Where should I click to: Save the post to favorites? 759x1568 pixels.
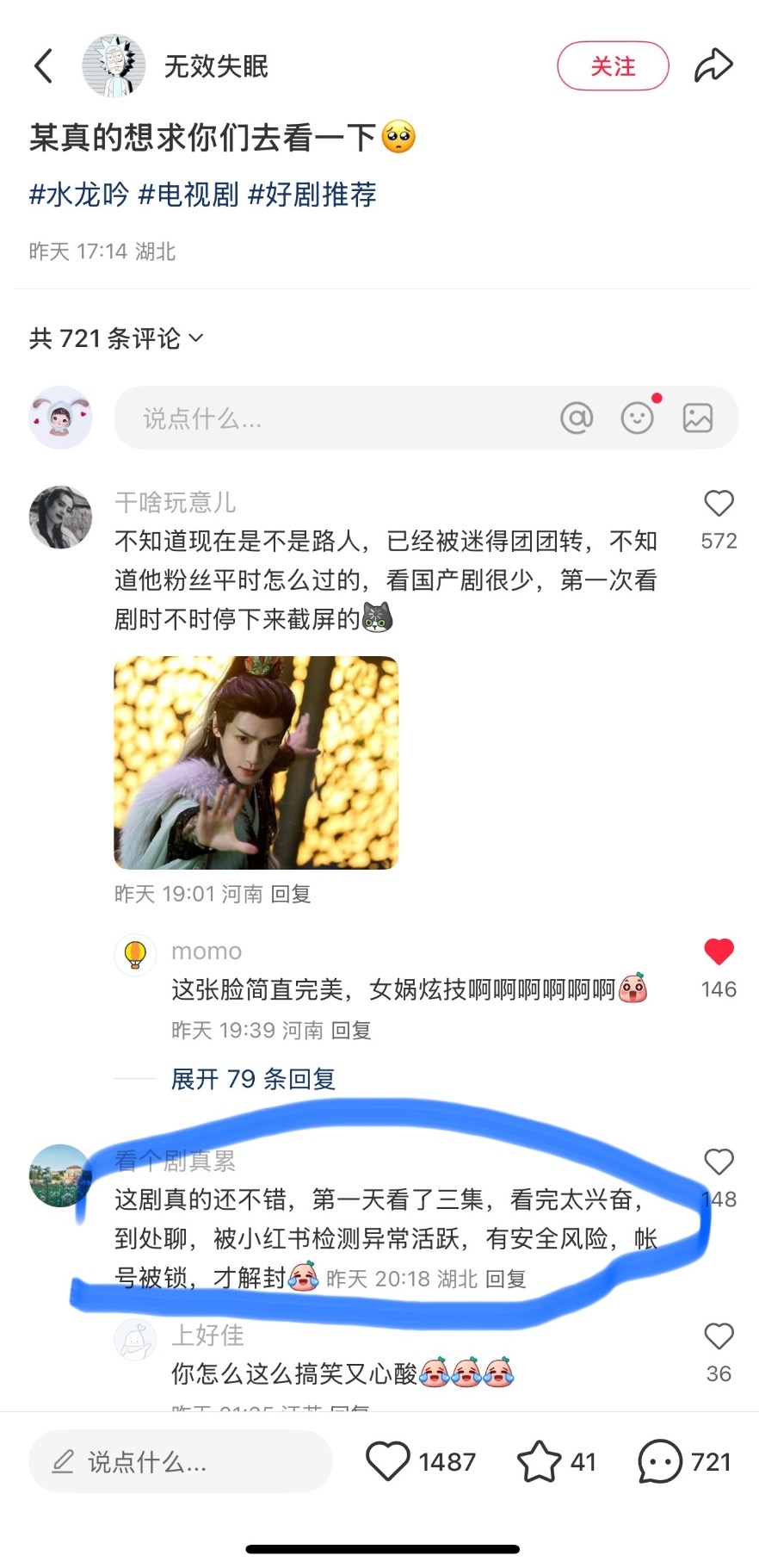tap(539, 1461)
